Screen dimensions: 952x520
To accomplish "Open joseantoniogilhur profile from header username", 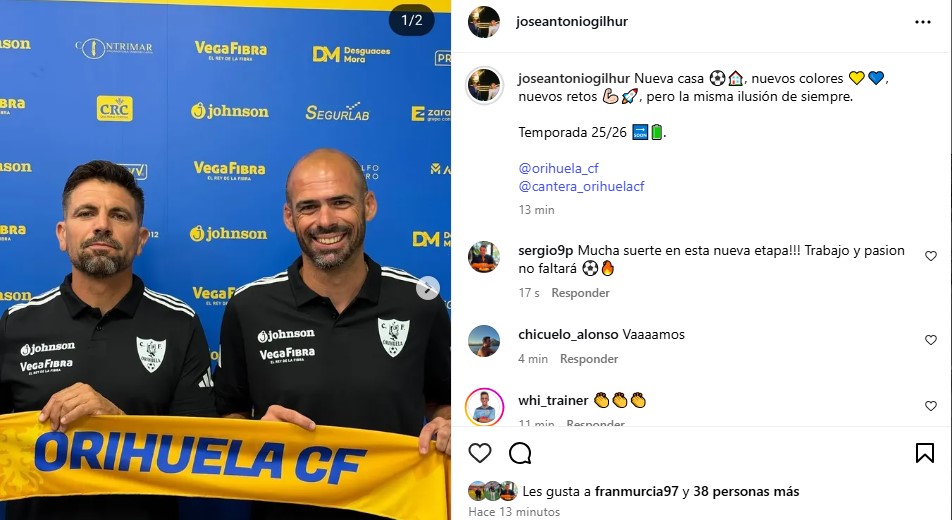I will point(570,21).
